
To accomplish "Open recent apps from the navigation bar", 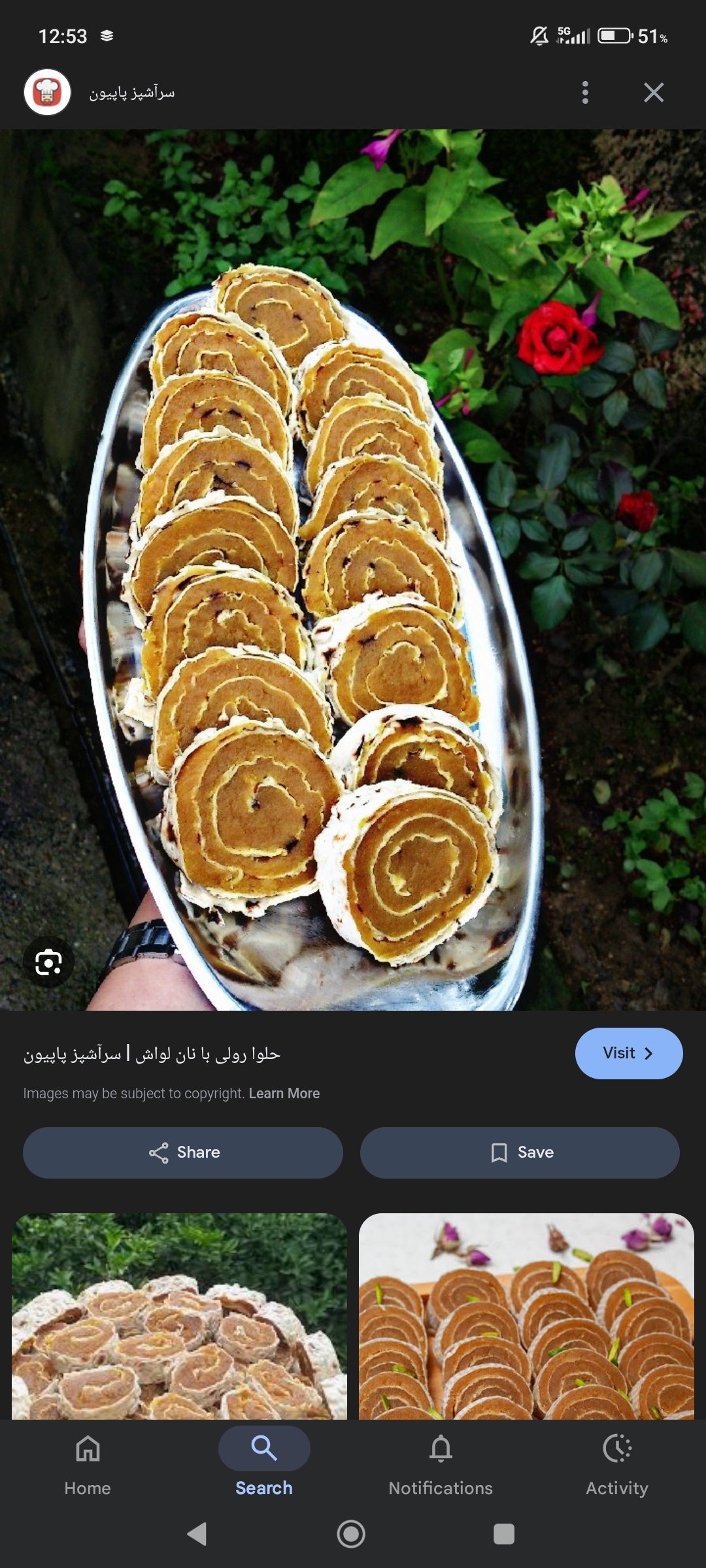I will point(503,1533).
